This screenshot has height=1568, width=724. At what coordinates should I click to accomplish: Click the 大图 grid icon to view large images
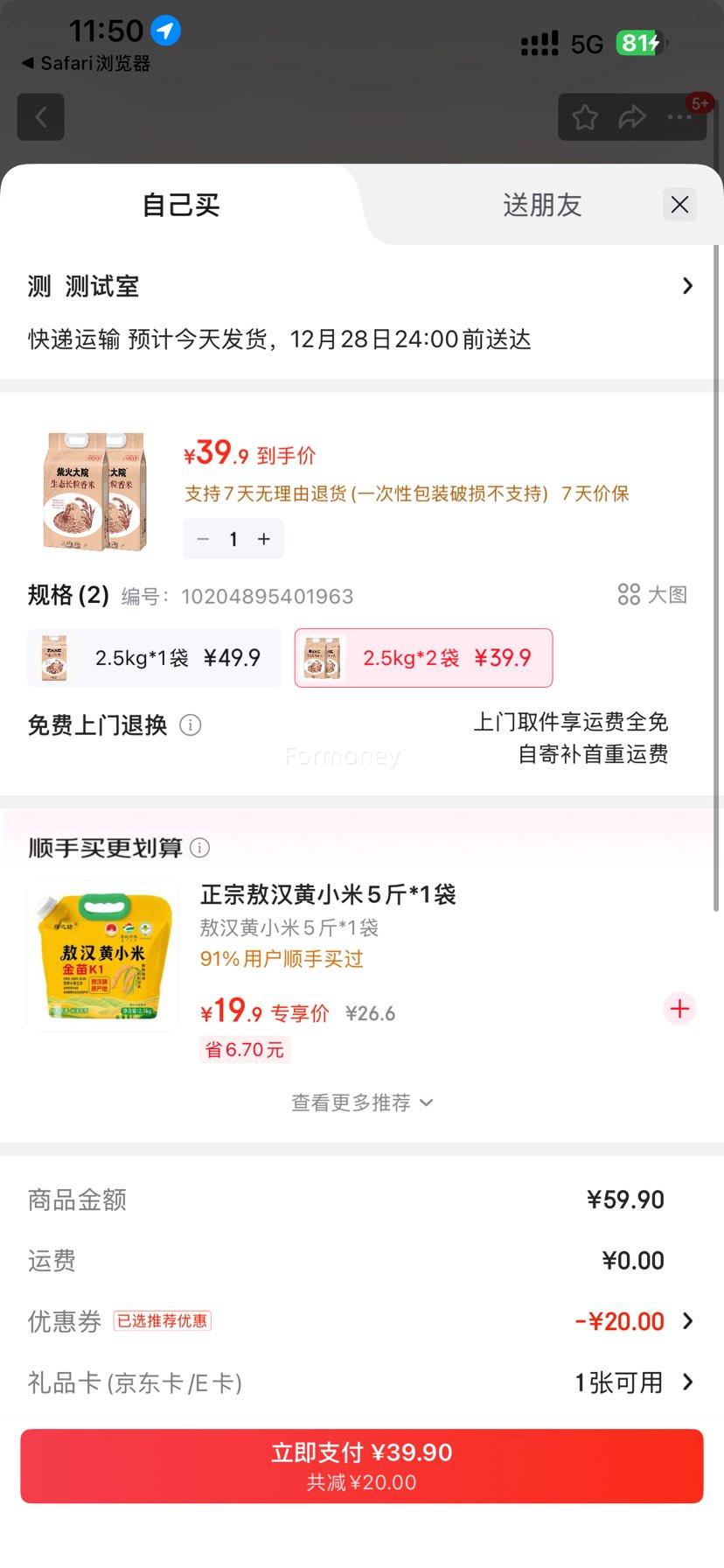point(628,594)
